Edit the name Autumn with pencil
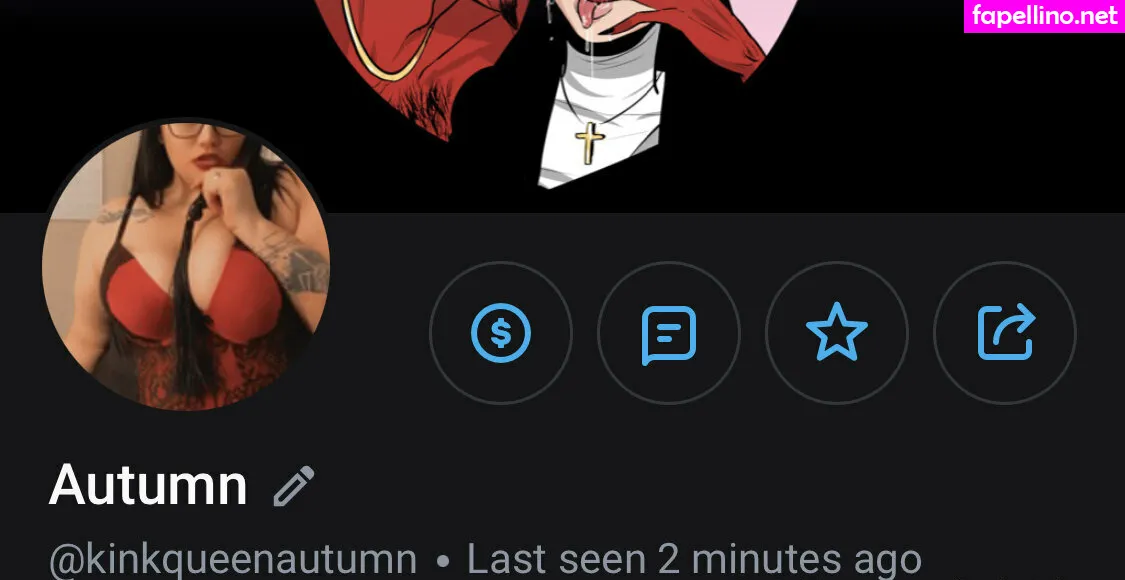This screenshot has height=580, width=1125. (294, 486)
